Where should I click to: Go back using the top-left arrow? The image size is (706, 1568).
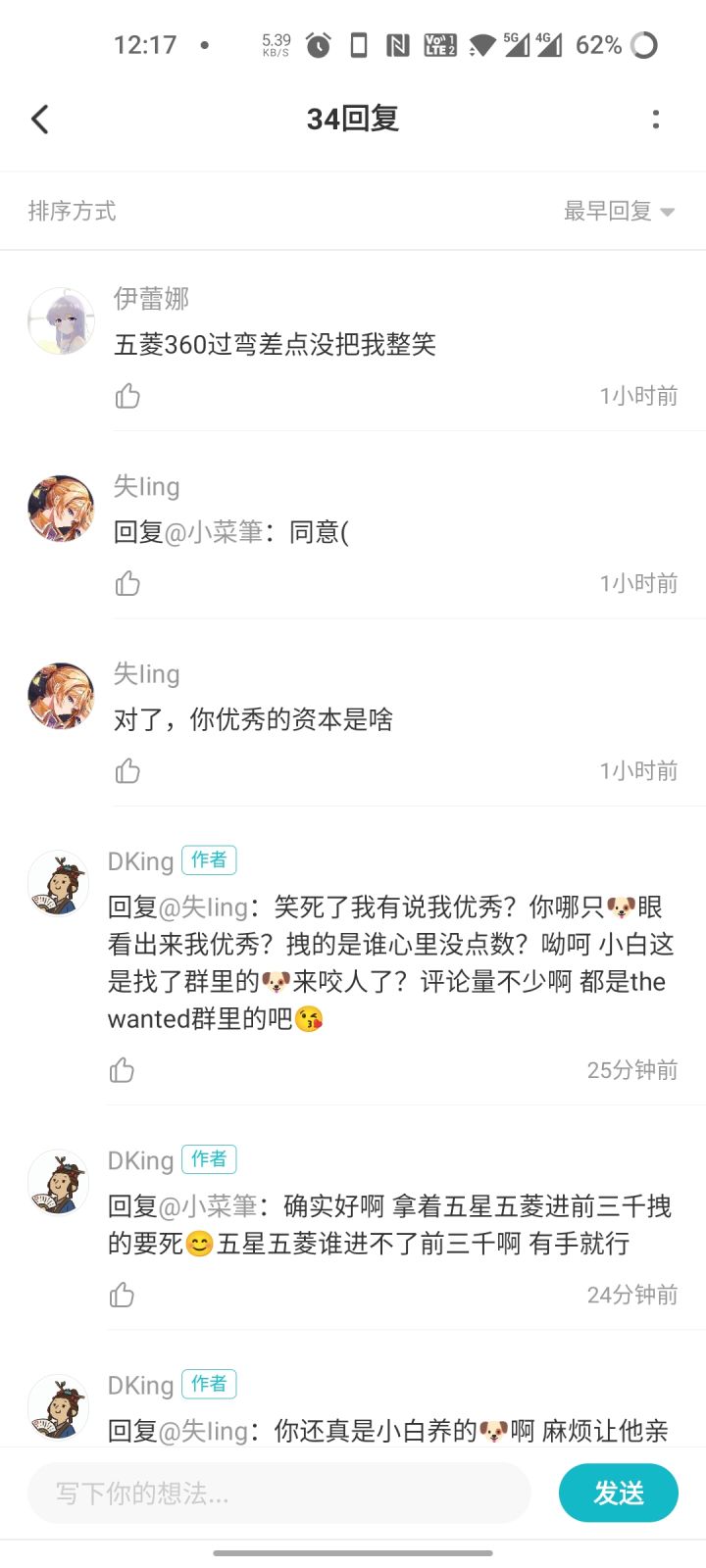coord(40,120)
